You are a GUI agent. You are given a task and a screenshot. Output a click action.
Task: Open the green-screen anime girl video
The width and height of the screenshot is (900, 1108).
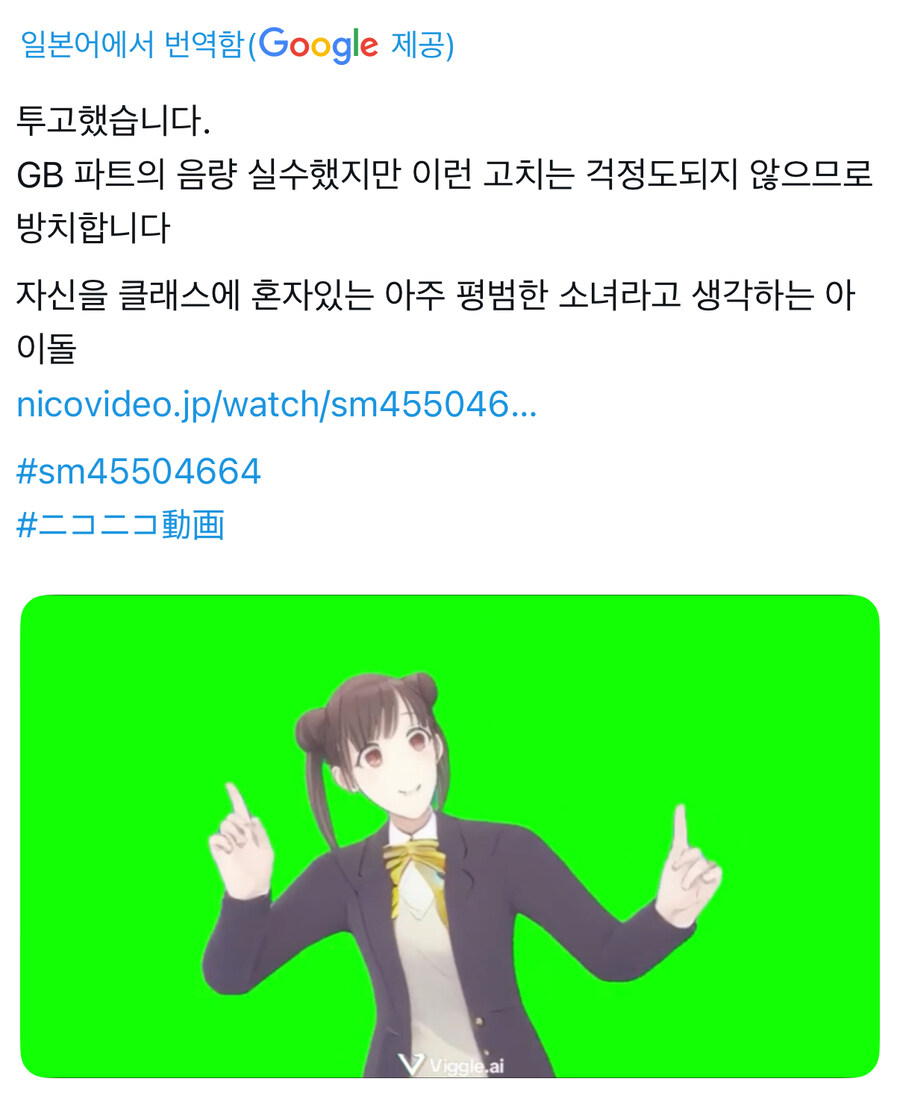449,836
